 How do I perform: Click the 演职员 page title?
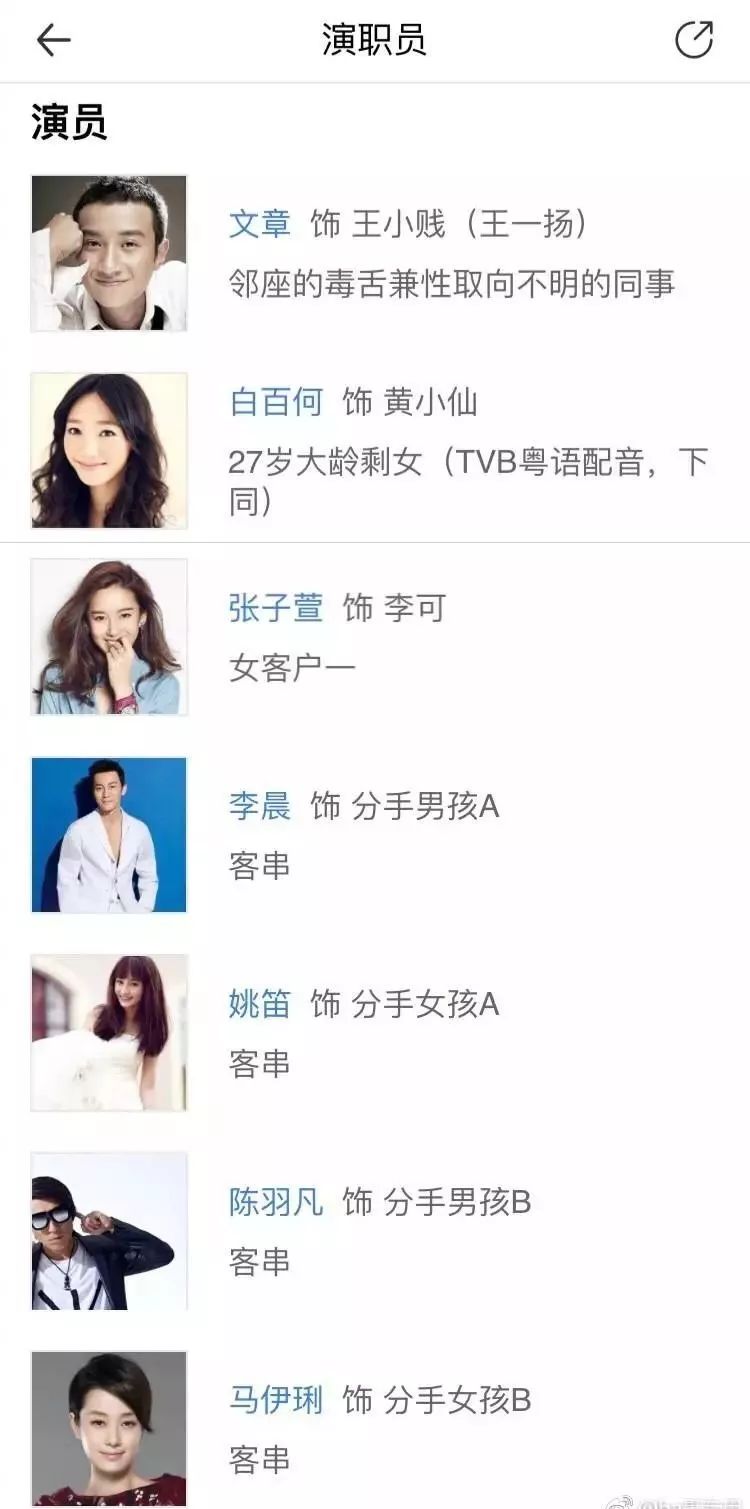tap(375, 41)
